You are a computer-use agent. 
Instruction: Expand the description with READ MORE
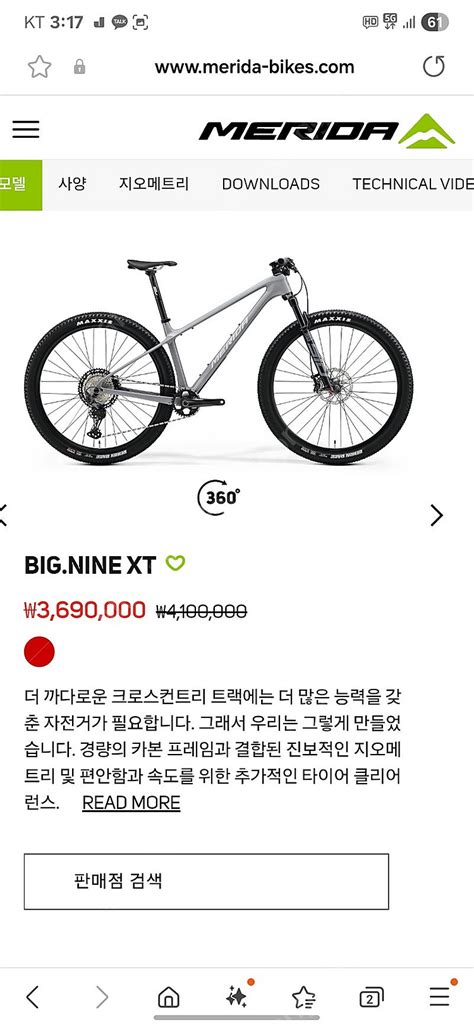[x=131, y=802]
